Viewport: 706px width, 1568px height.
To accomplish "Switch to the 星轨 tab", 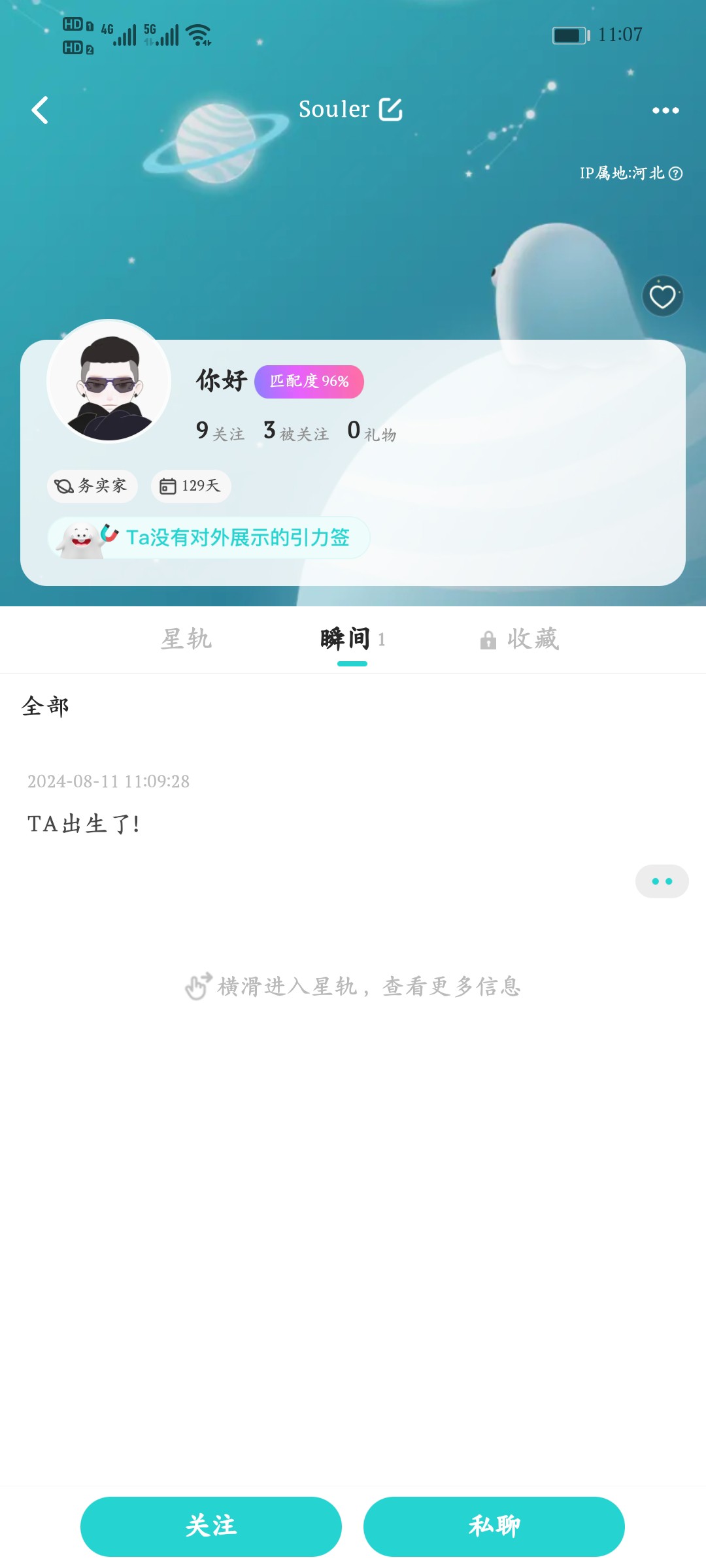I will [186, 639].
